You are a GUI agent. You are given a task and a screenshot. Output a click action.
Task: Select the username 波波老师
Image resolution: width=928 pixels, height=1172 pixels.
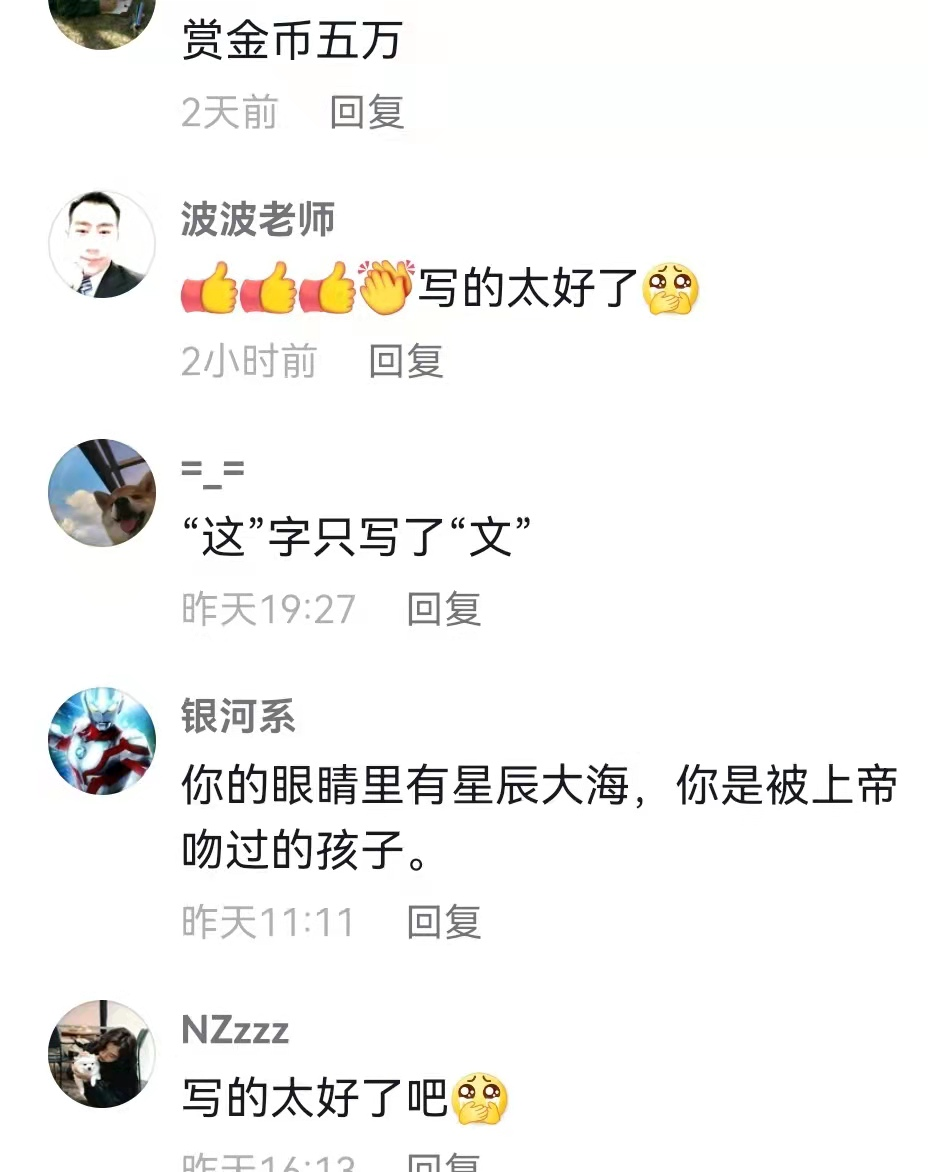click(255, 218)
